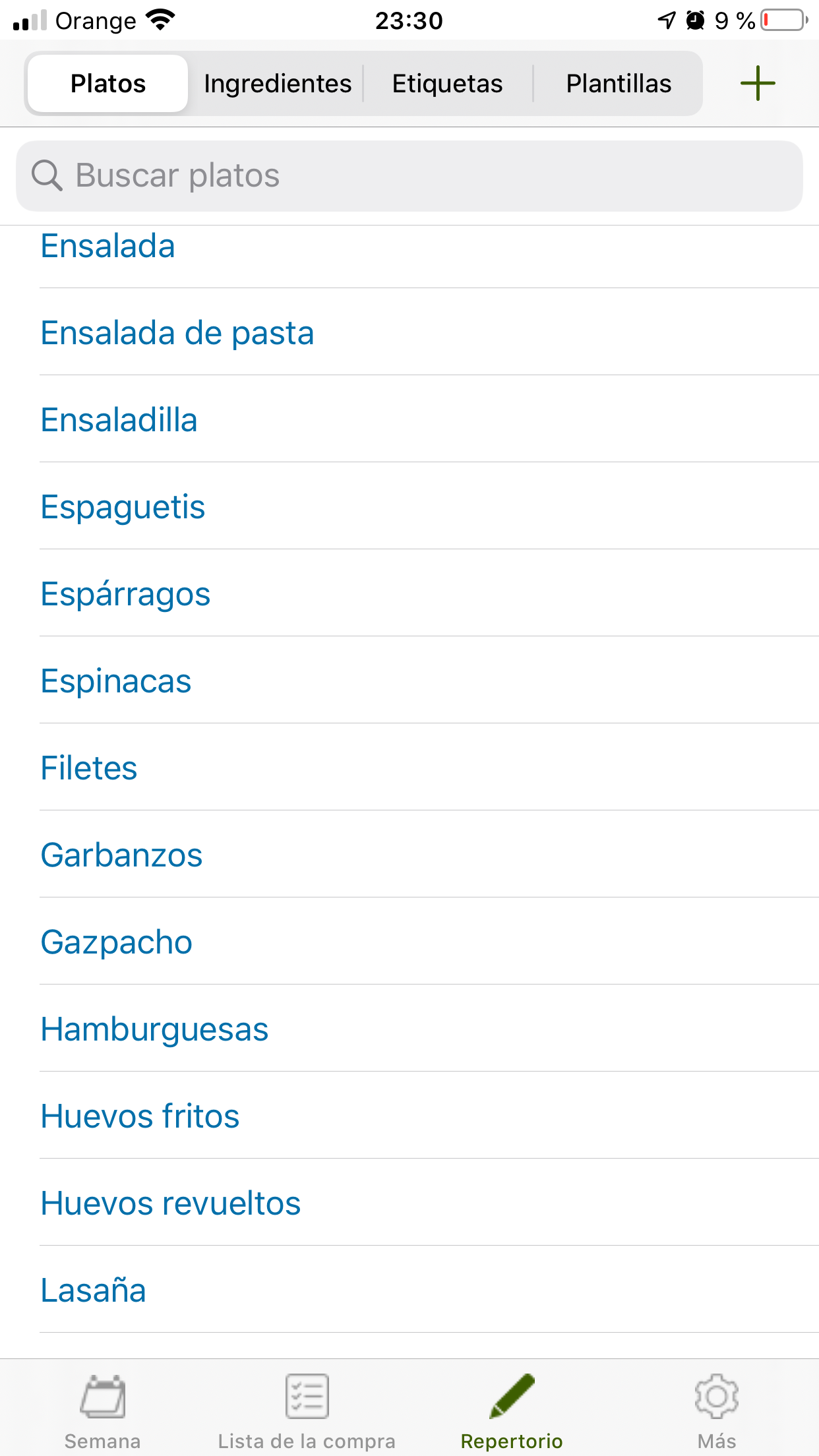The height and width of the screenshot is (1456, 819).
Task: Open the Lasaña dish
Action: [x=409, y=1290]
